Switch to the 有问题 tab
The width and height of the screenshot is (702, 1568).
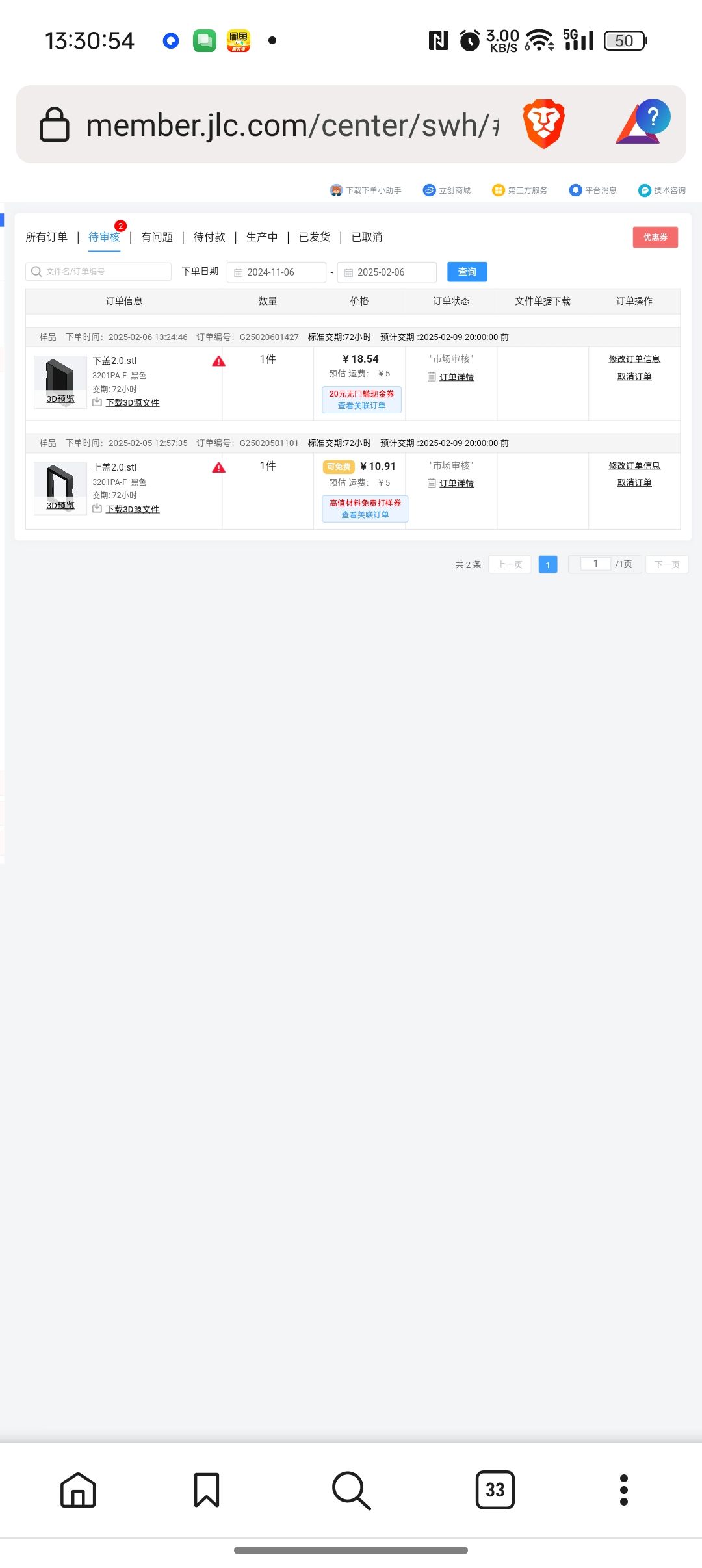tap(157, 237)
